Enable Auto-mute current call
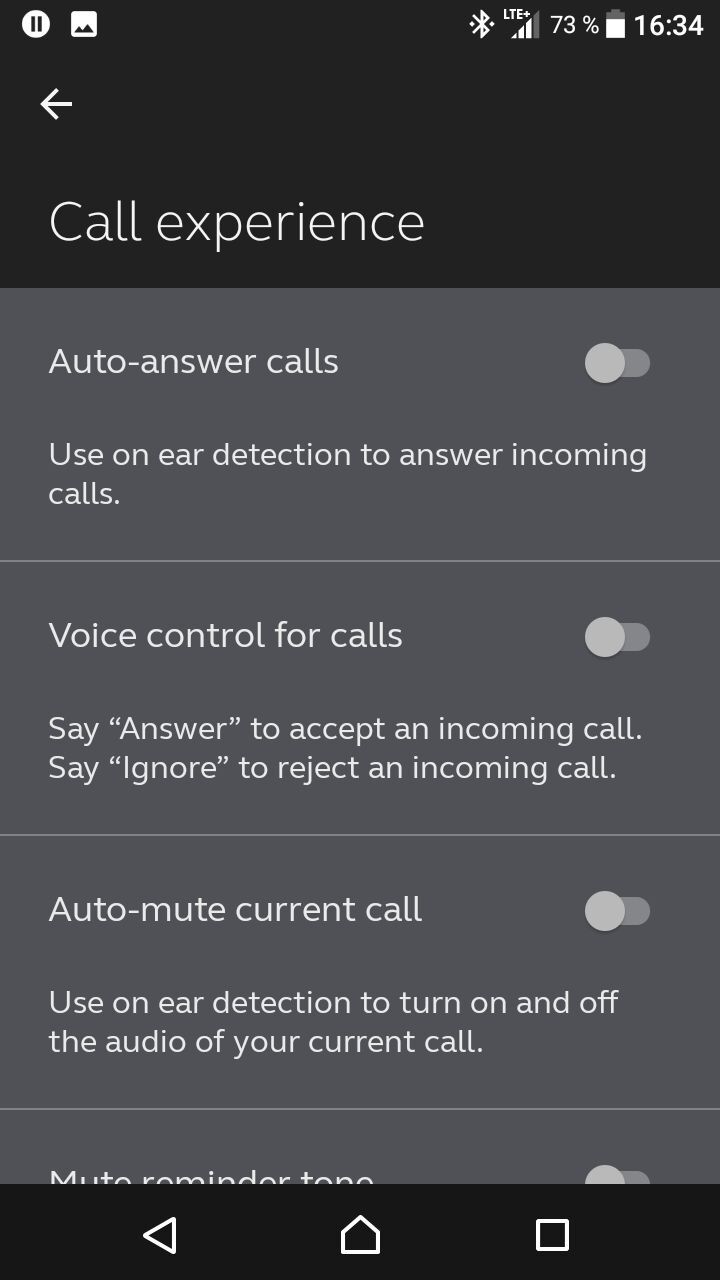Viewport: 720px width, 1280px height. pyautogui.click(x=618, y=911)
